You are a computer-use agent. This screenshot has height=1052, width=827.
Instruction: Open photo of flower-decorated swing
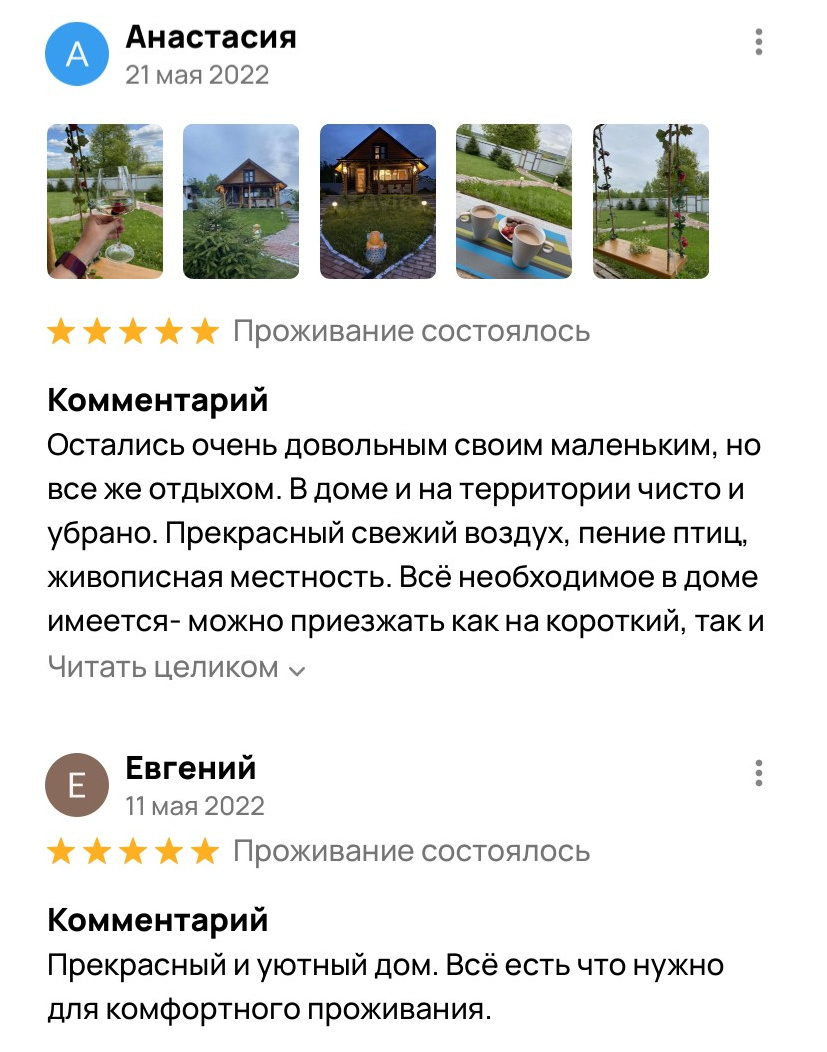[x=648, y=199]
